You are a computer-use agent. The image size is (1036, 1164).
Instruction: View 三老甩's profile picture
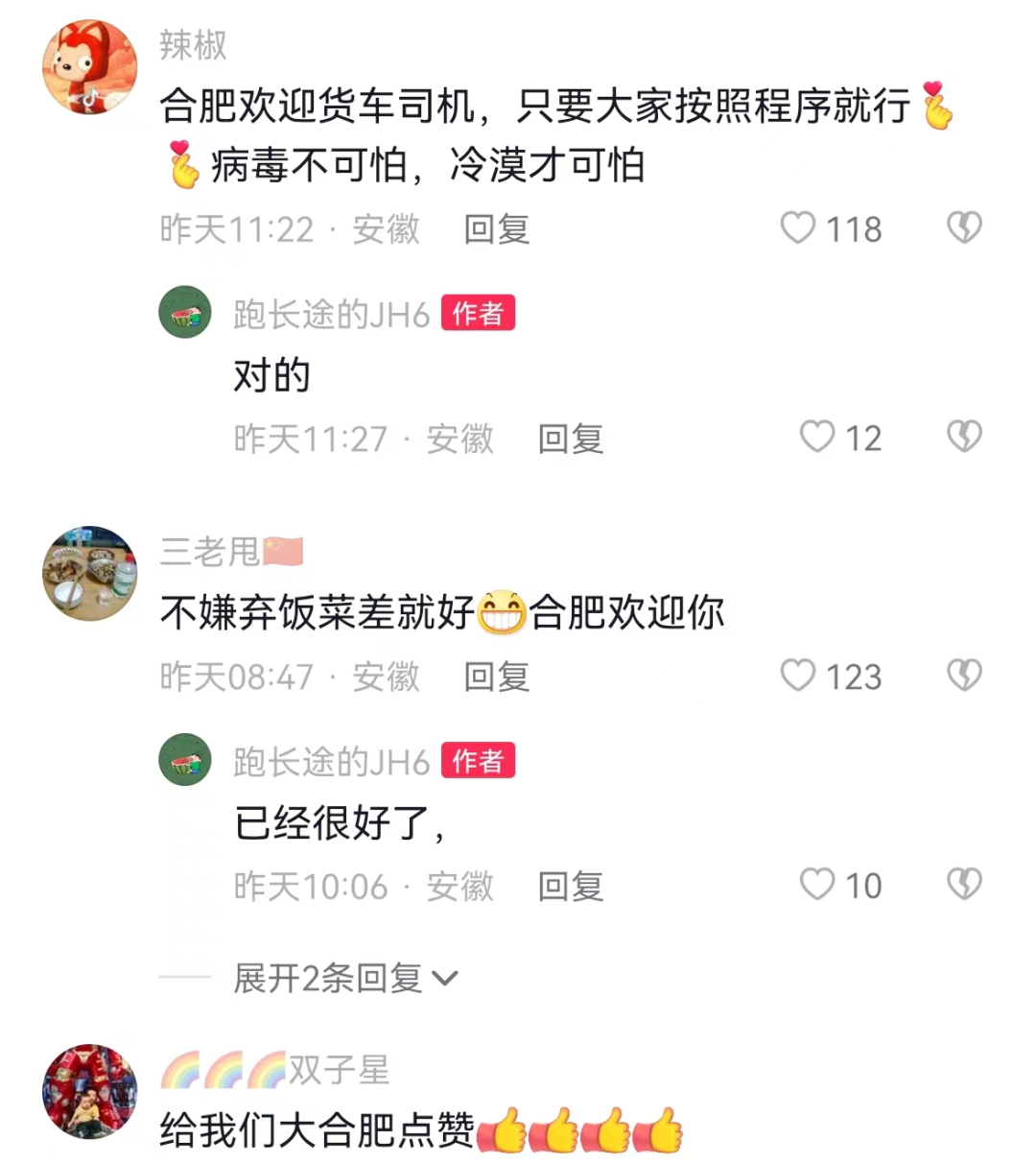click(90, 573)
